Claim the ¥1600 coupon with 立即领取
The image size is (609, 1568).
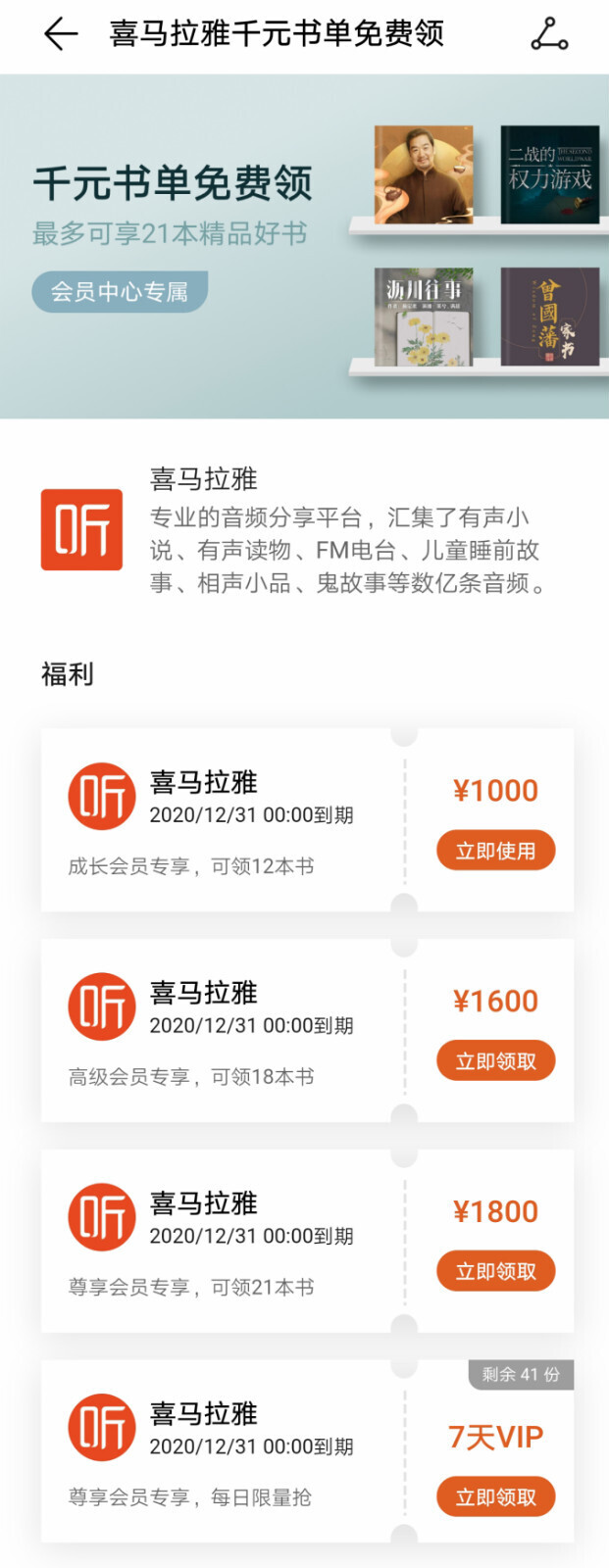tap(495, 1061)
